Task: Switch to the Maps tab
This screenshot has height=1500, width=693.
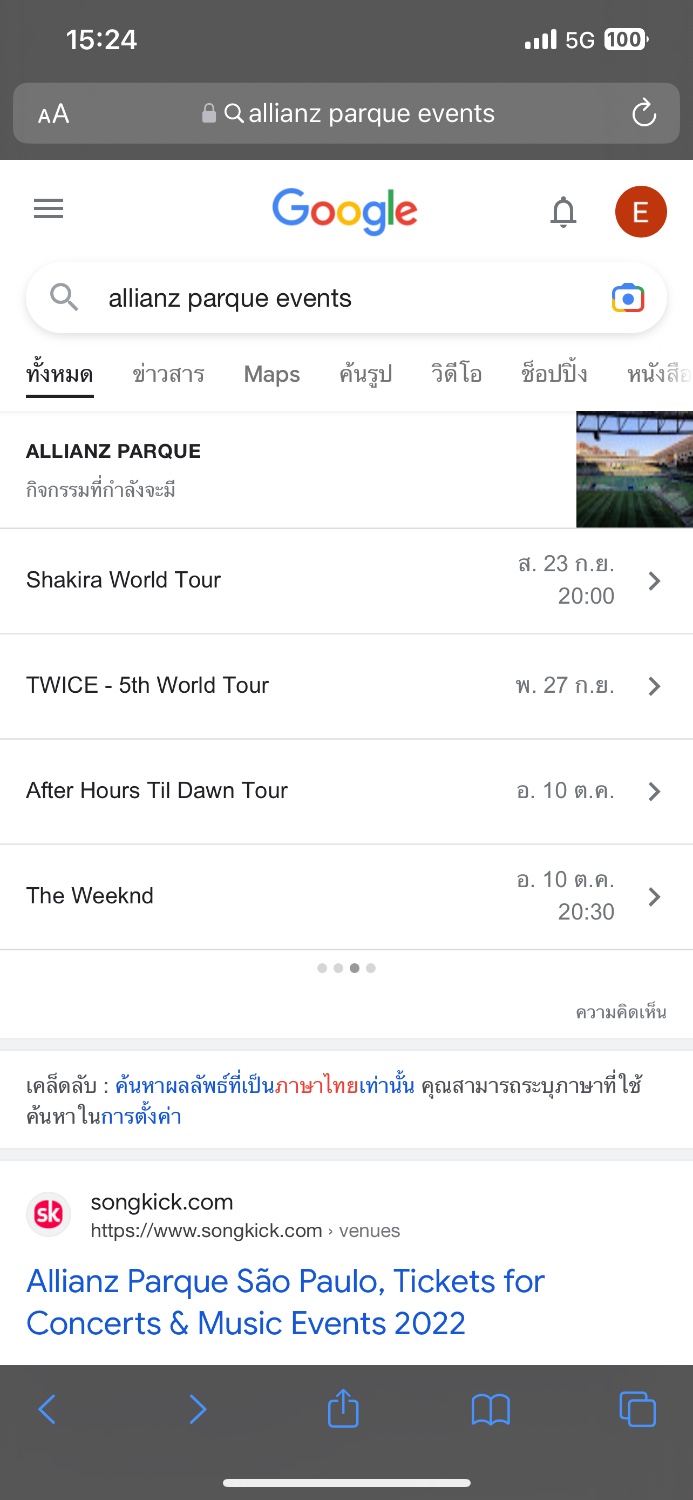Action: 272,375
